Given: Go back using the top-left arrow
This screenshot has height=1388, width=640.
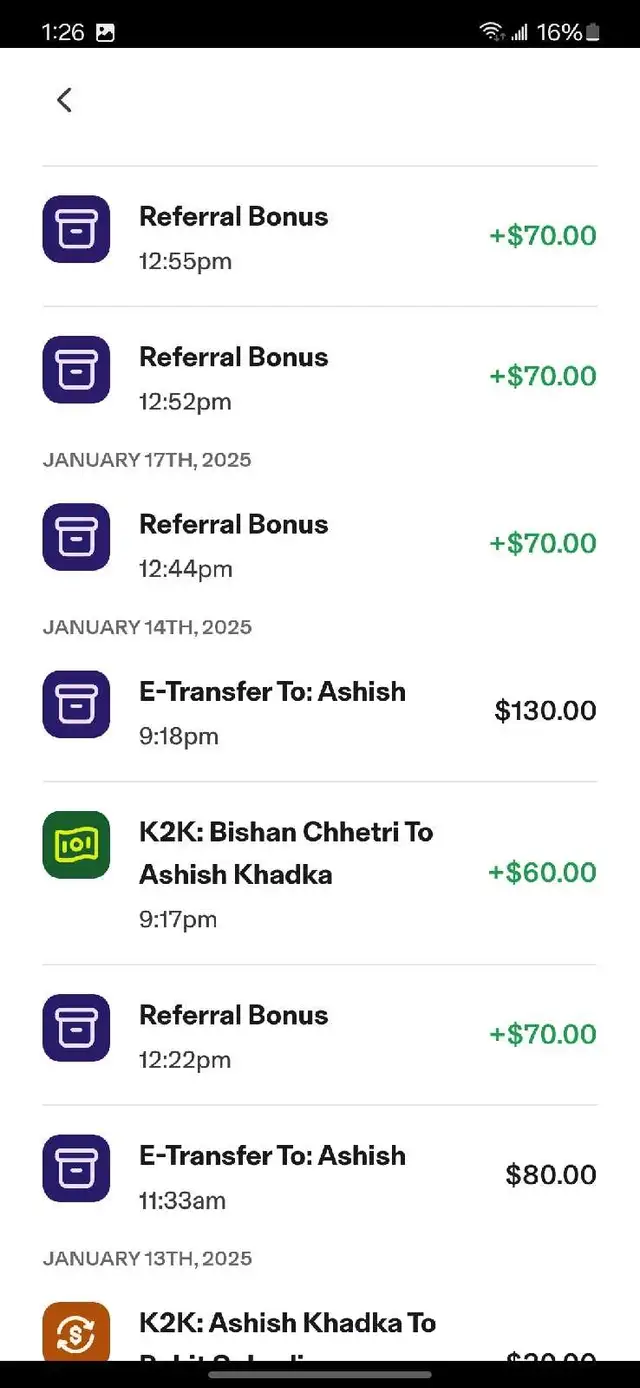Looking at the screenshot, I should 65,100.
